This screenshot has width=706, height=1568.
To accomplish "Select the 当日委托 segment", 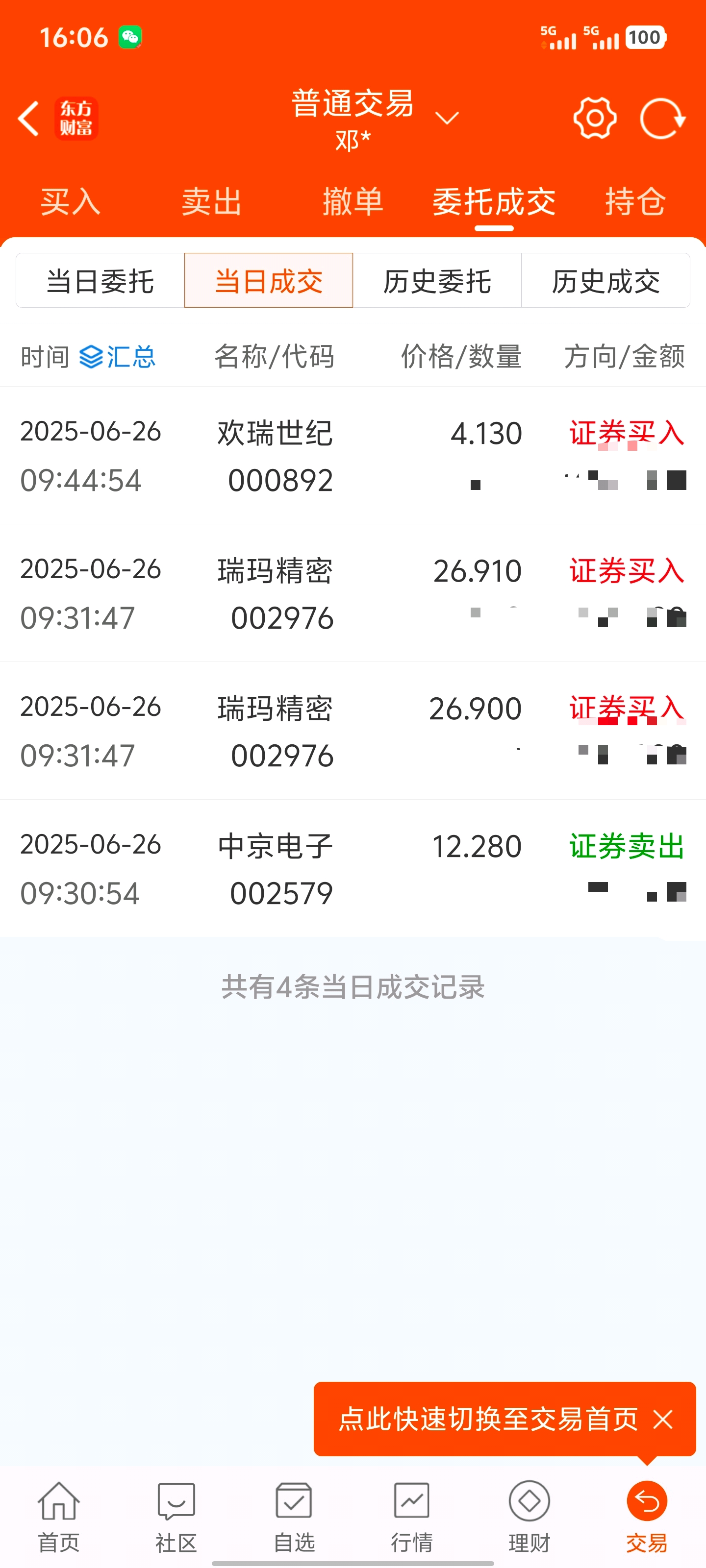I will tap(100, 281).
